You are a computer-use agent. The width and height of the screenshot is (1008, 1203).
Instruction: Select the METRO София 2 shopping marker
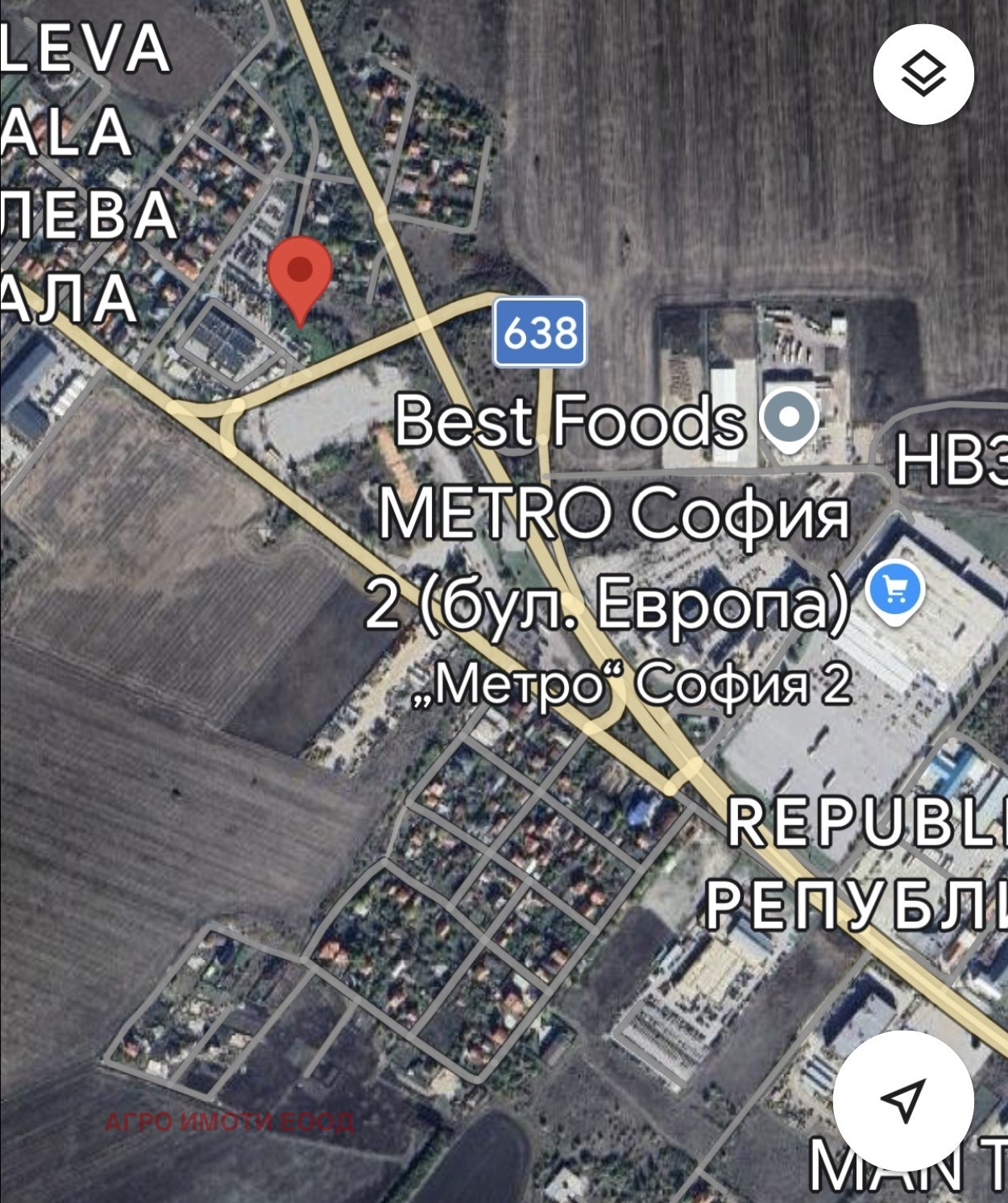click(894, 592)
